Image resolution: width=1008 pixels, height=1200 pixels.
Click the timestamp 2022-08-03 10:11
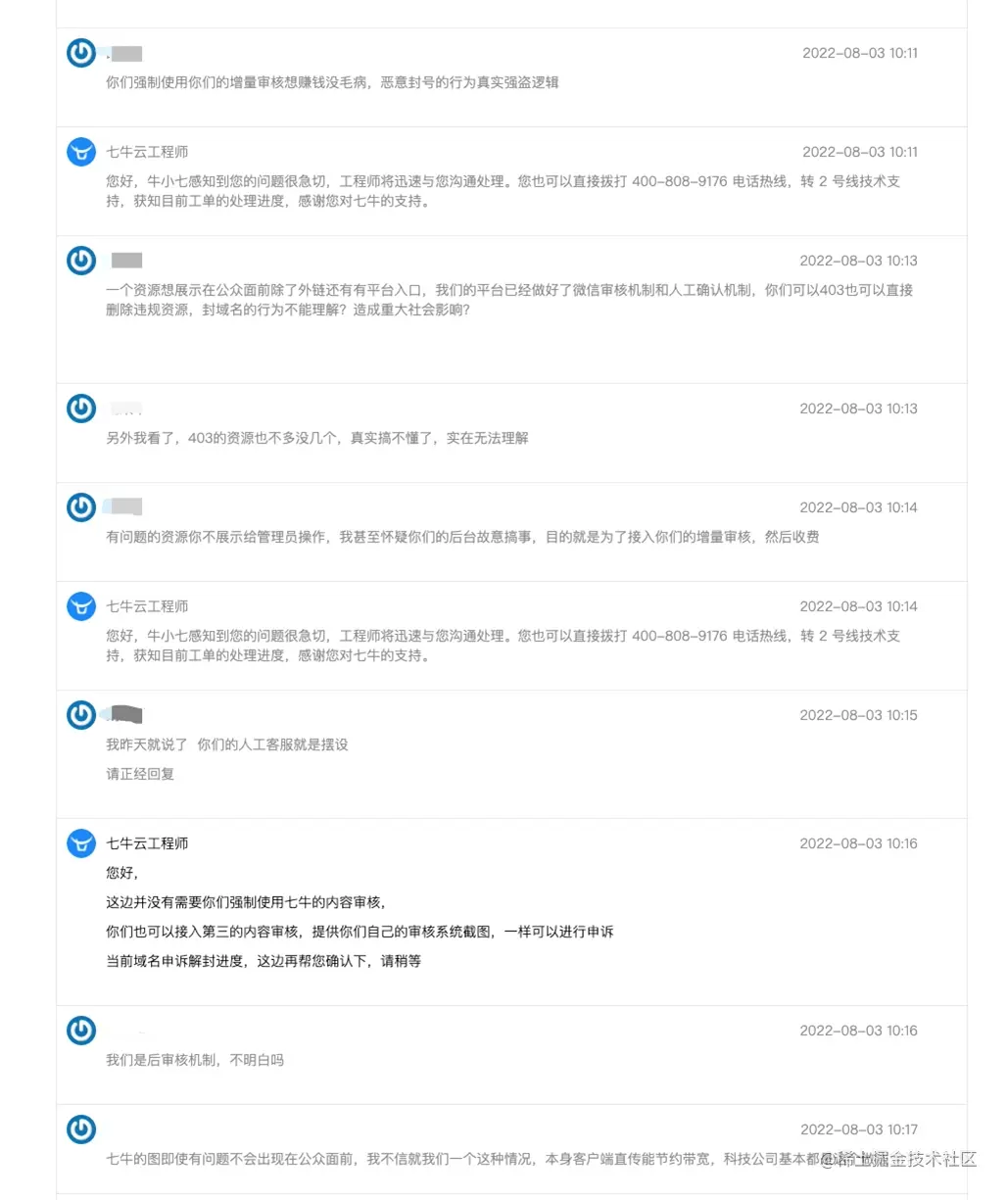click(x=858, y=53)
